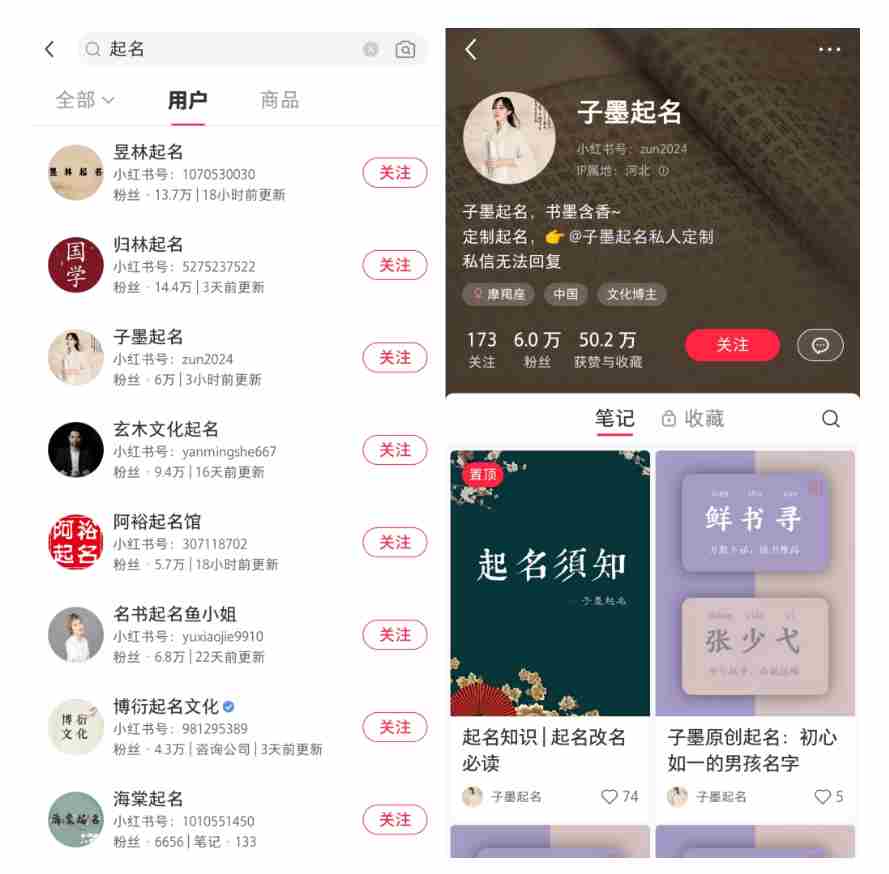Follow 昱林起名
Image resolution: width=889 pixels, height=874 pixels.
(394, 173)
